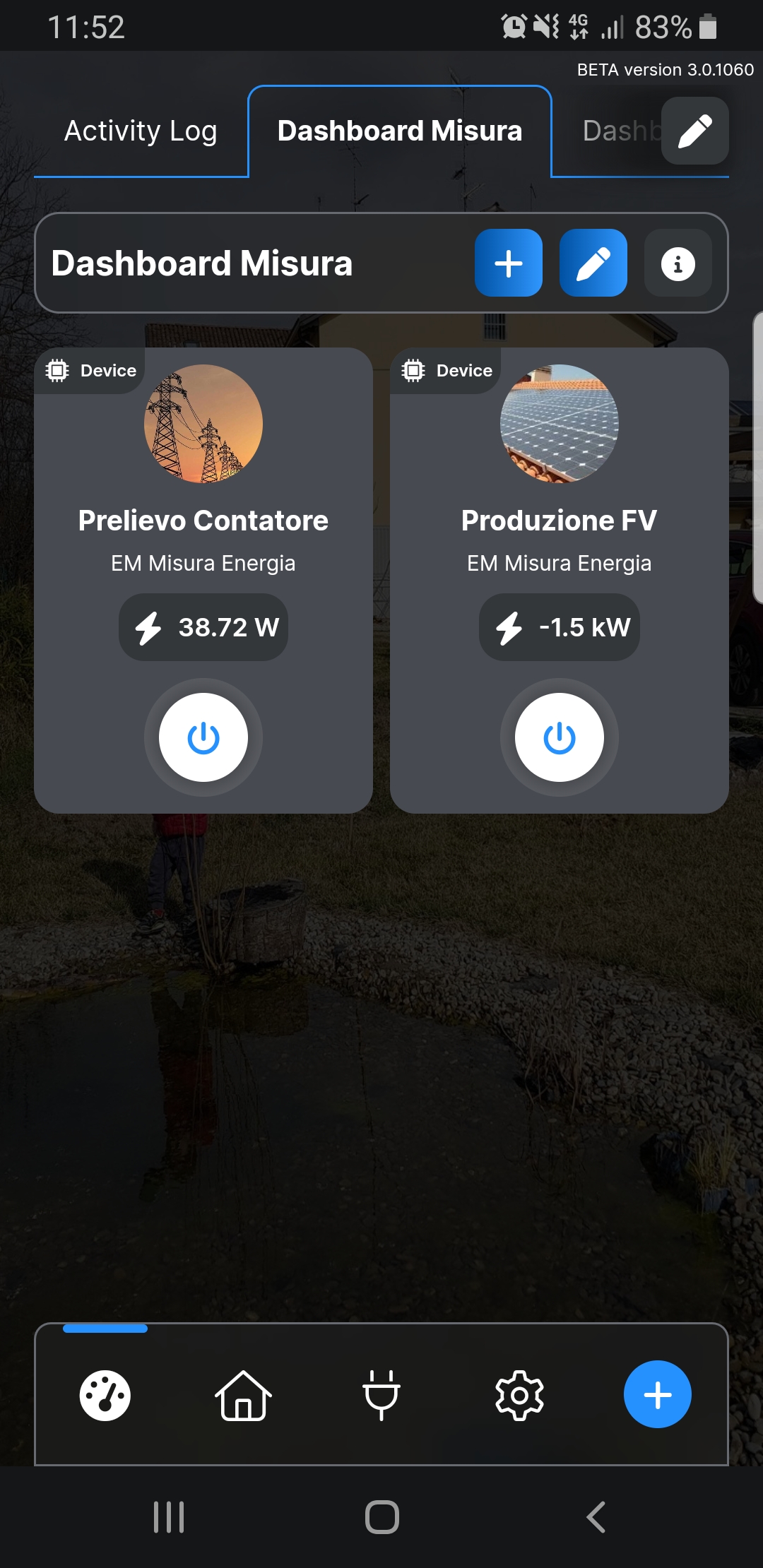Open the Produzione FV device card

tap(560, 521)
